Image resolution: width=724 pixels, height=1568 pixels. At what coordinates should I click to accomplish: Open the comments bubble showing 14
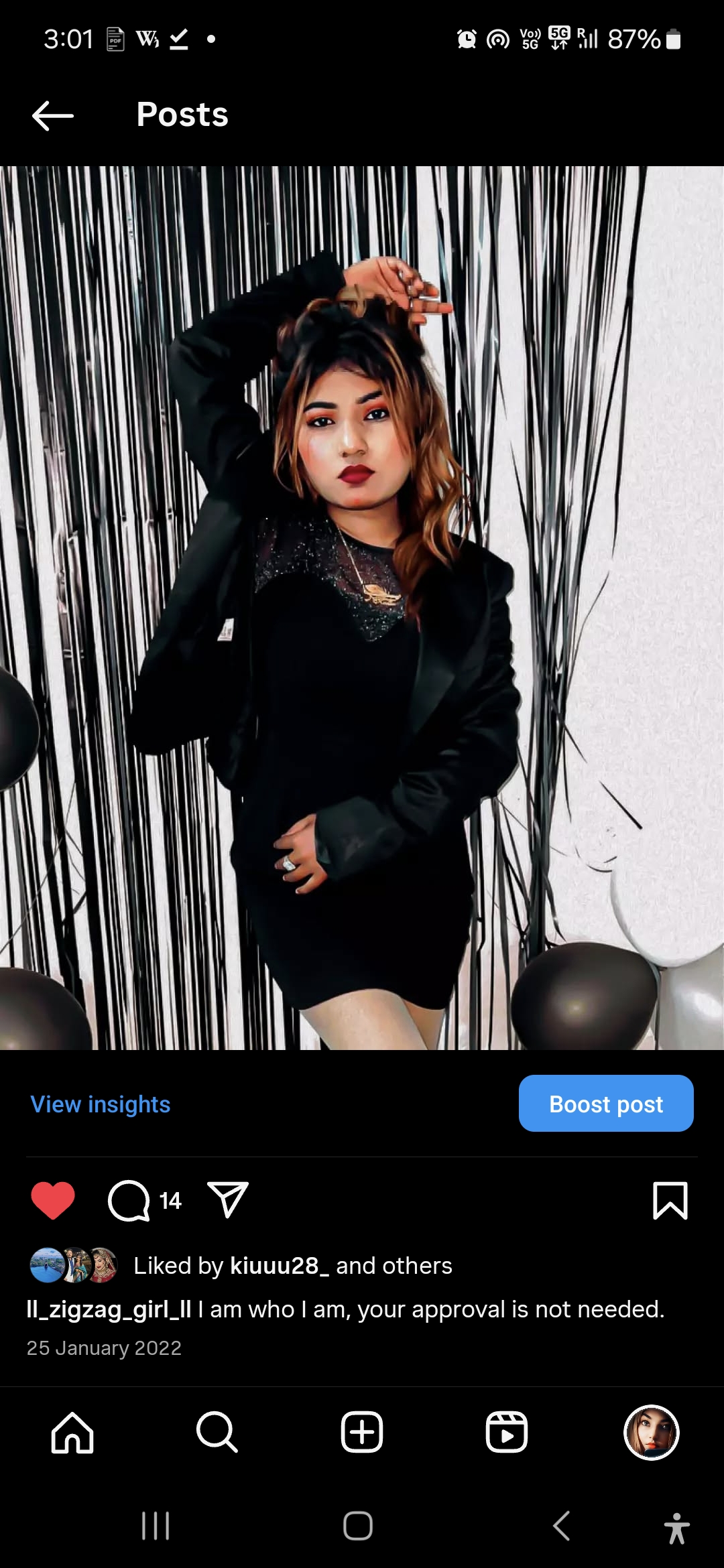129,1200
